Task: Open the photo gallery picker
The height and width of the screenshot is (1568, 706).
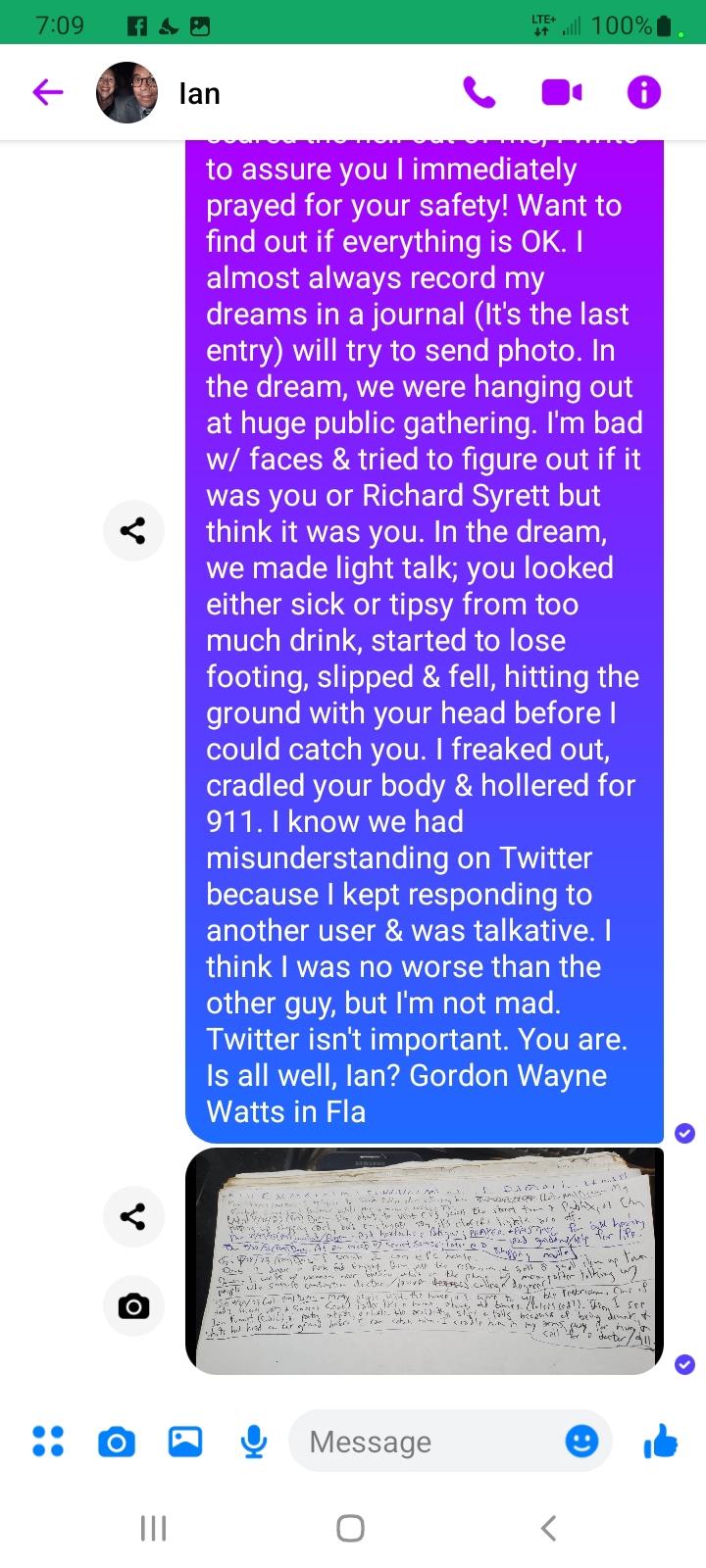Action: pyautogui.click(x=185, y=1441)
